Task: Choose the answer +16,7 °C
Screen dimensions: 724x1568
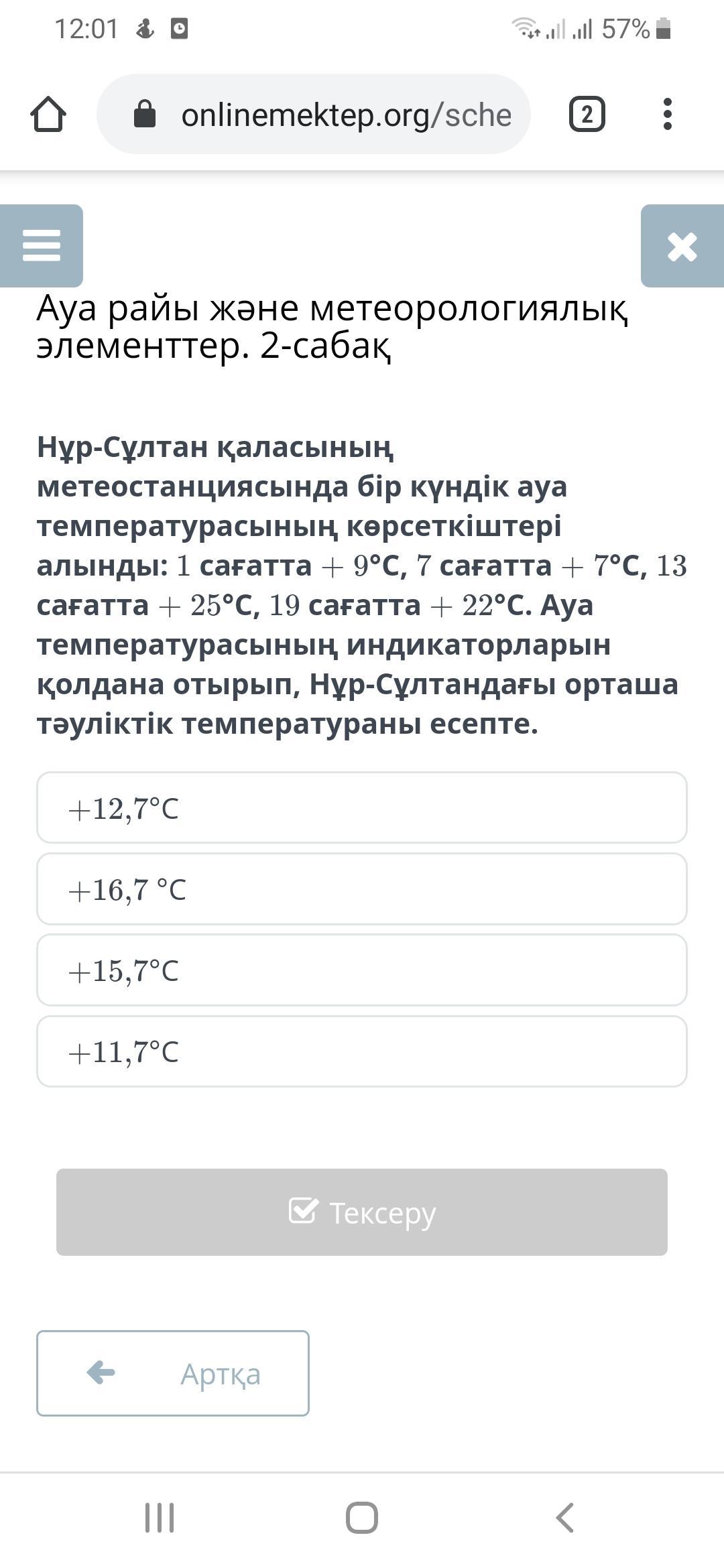Action: point(362,889)
